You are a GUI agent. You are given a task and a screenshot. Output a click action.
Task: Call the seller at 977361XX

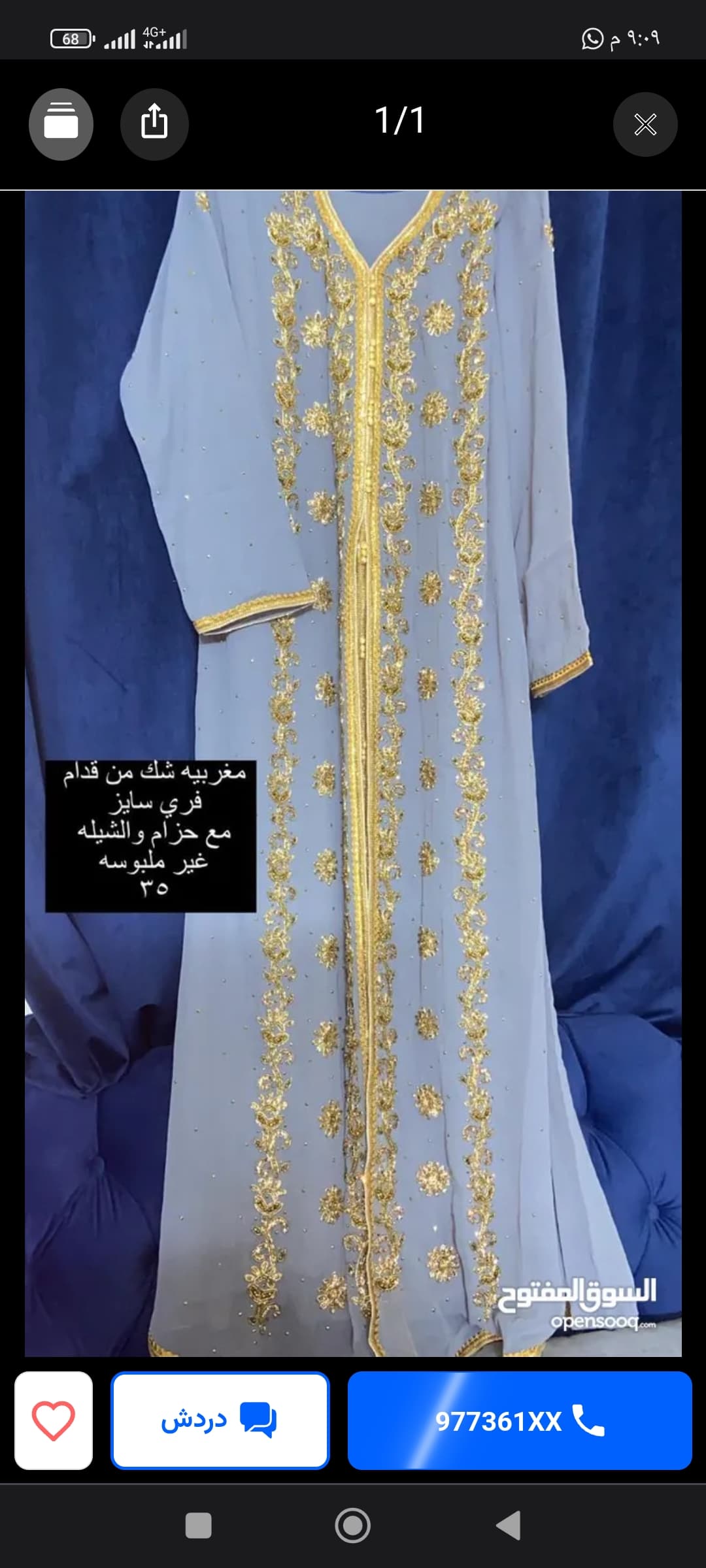(520, 1420)
